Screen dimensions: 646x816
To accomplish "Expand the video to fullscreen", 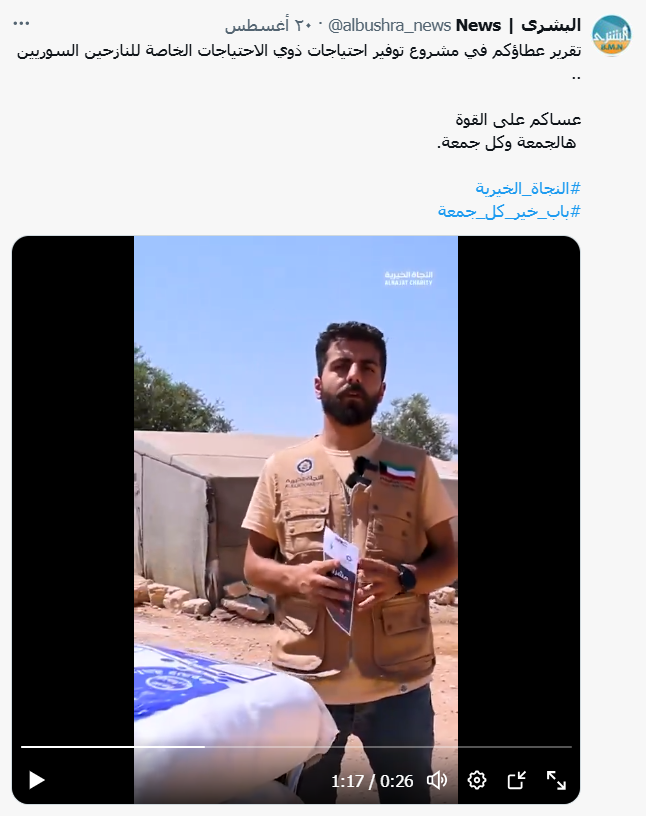I will (x=556, y=780).
